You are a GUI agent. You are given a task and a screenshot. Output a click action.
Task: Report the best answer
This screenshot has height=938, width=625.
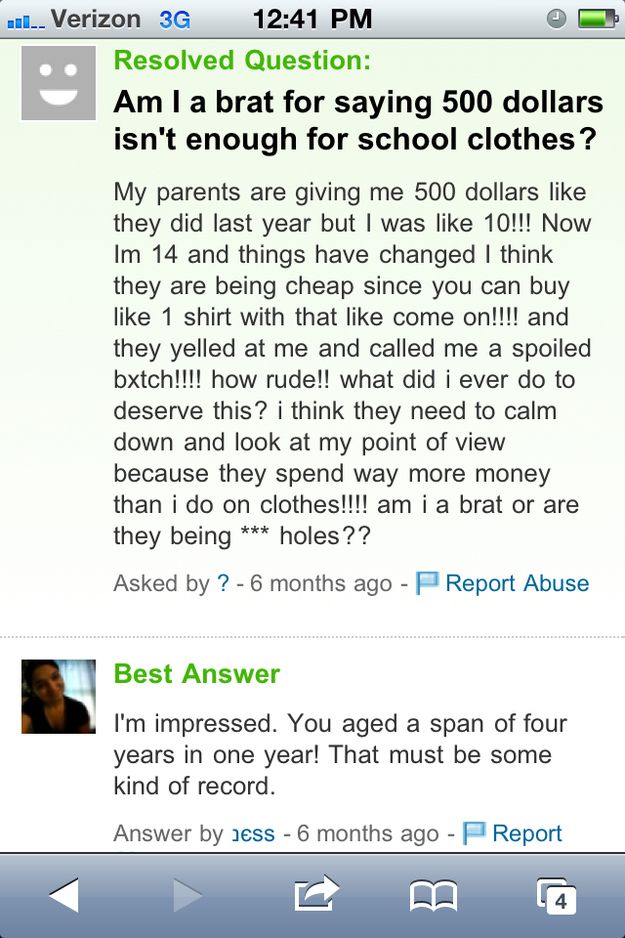[x=513, y=833]
